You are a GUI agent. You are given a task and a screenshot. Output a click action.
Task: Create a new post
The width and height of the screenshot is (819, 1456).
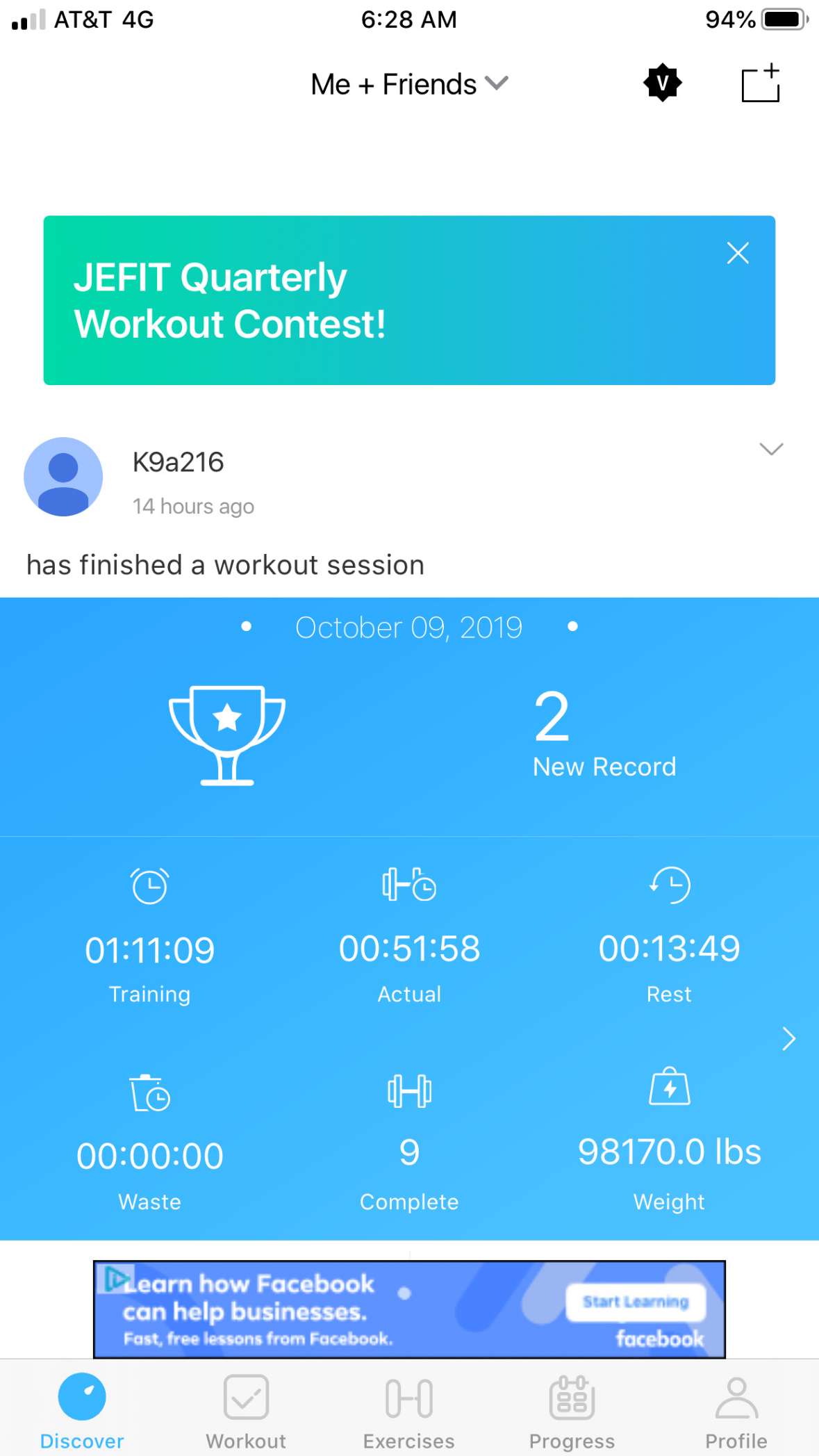760,84
